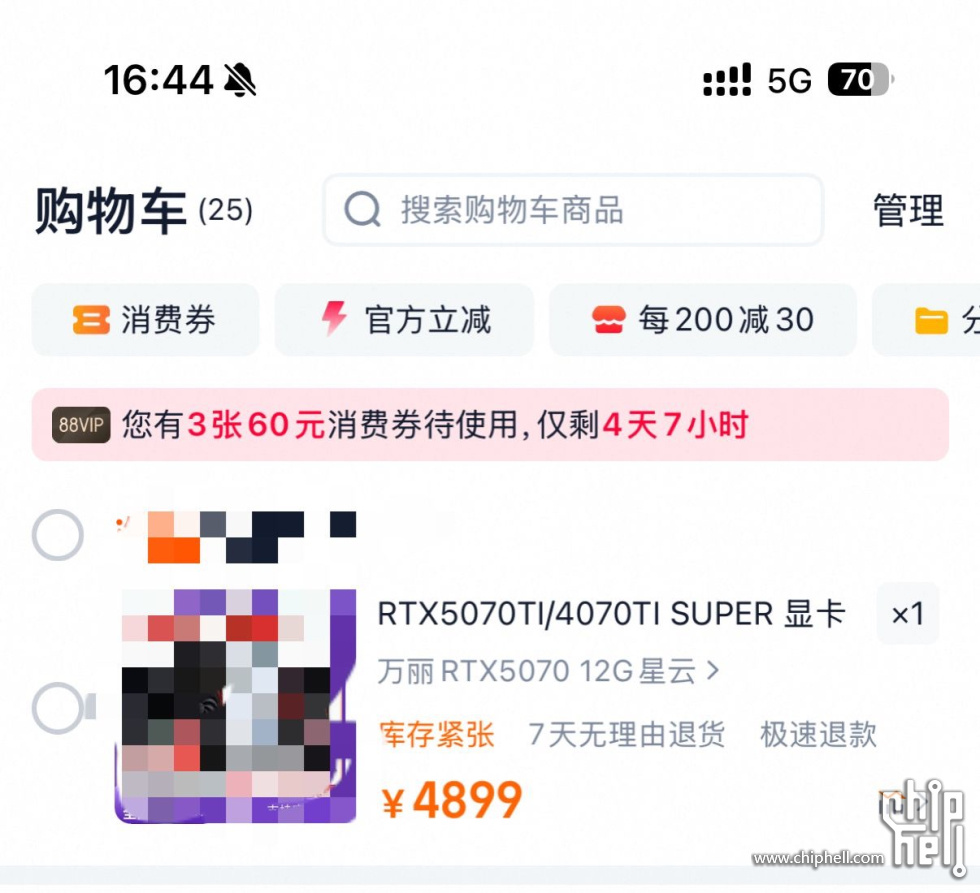The width and height of the screenshot is (980, 893).
Task: Open 管理 to manage the cart
Action: [x=907, y=211]
